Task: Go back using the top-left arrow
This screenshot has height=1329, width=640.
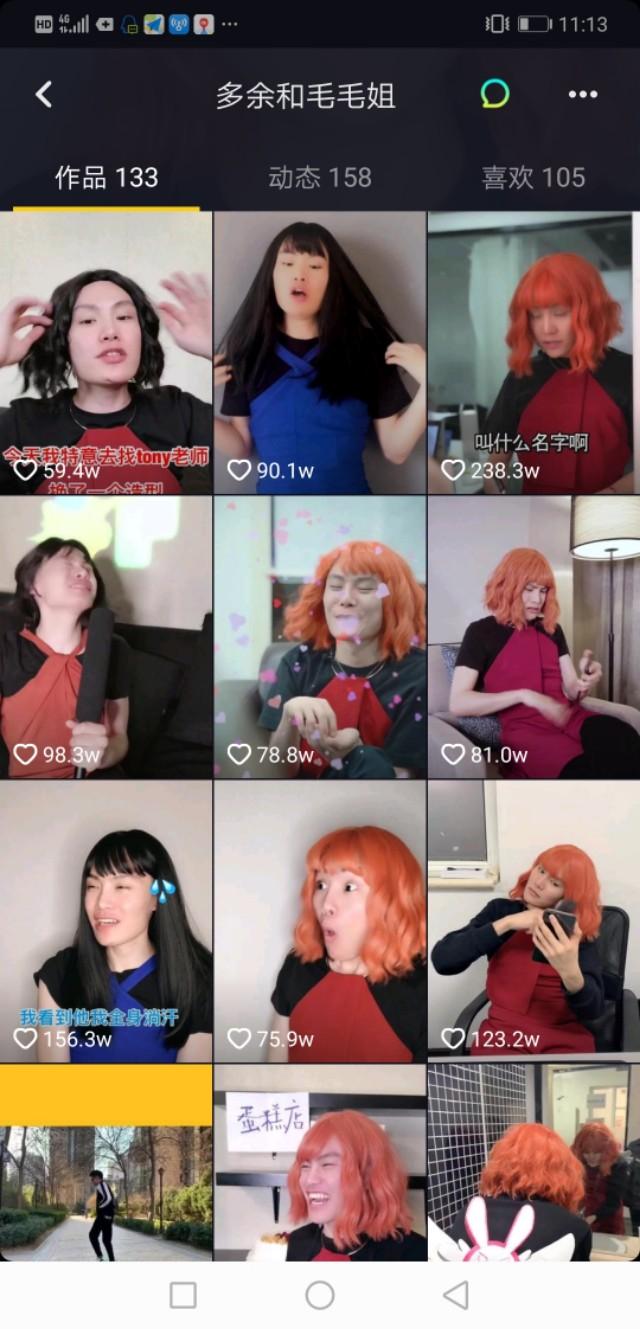Action: click(44, 95)
